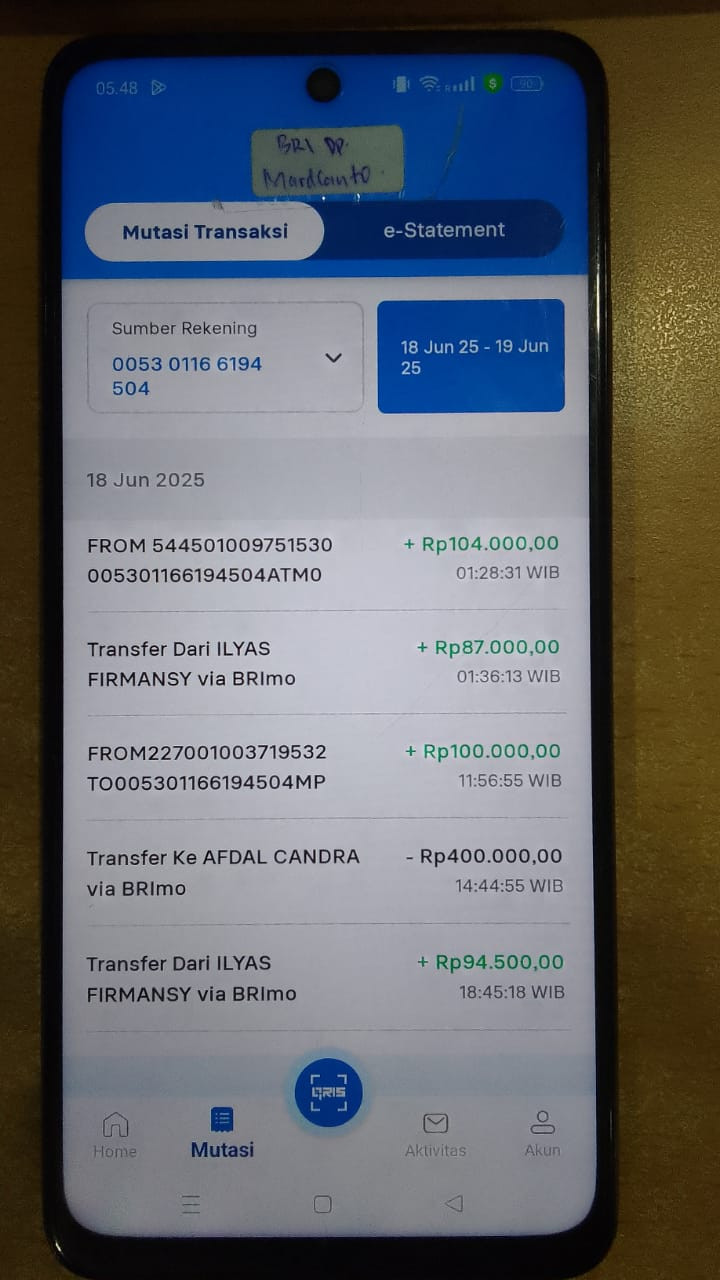720x1280 pixels.
Task: Open the Rp104.000,00 transaction at 01:28:31
Action: (323, 559)
